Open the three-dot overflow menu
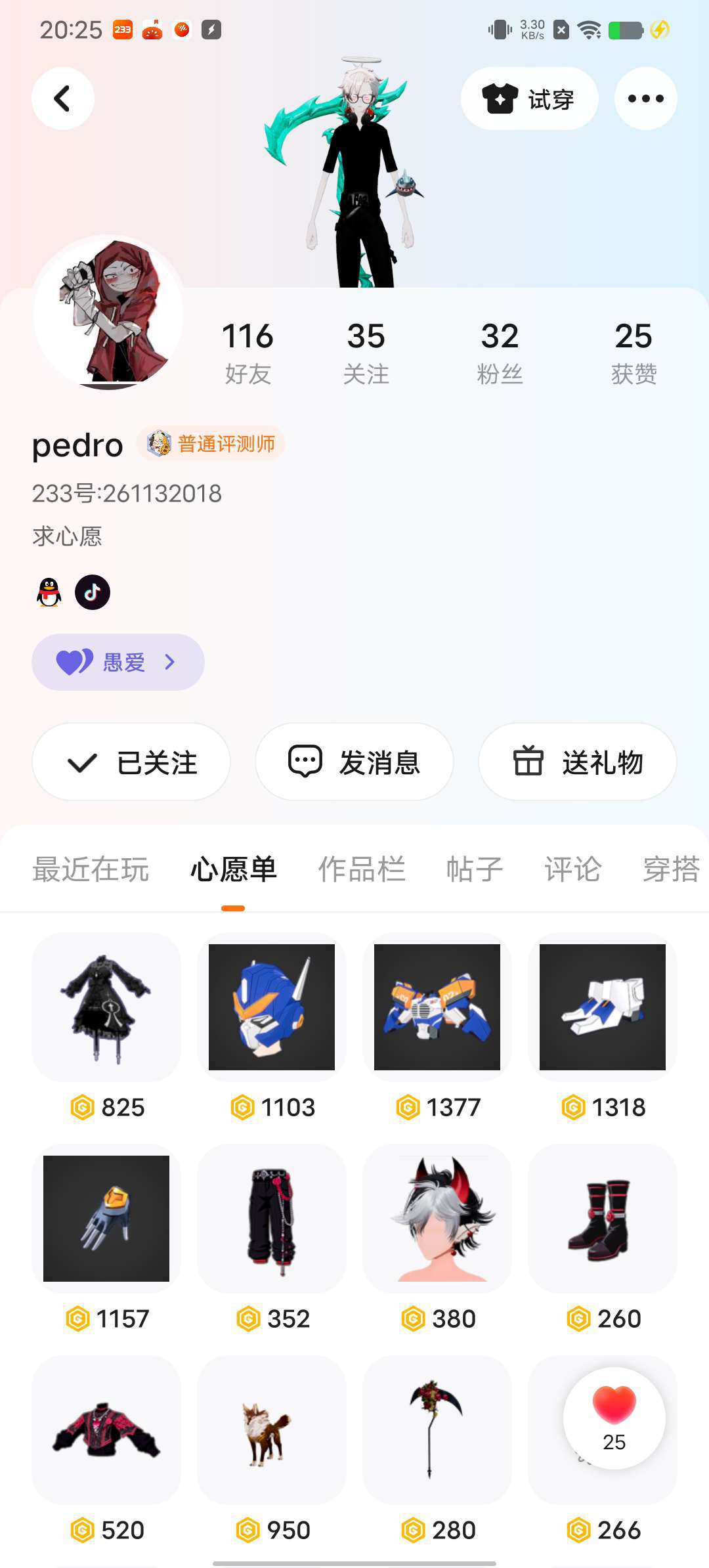The height and width of the screenshot is (1568, 709). point(645,98)
